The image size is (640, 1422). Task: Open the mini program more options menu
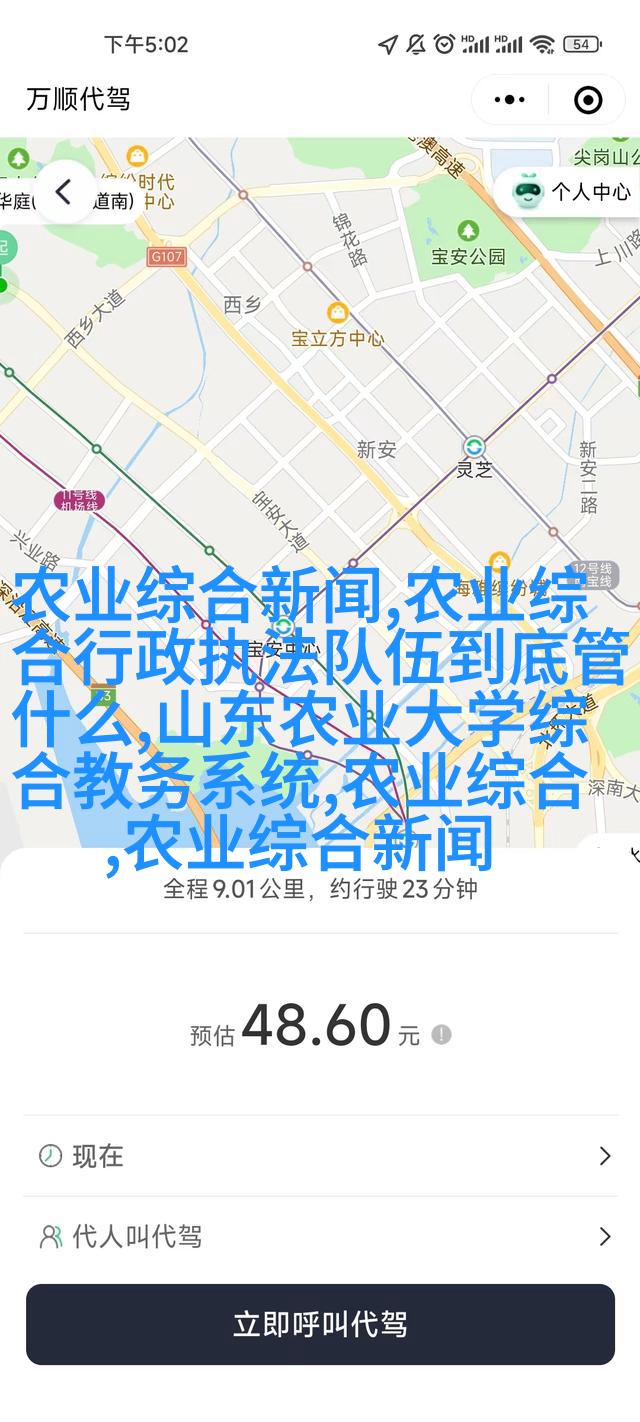(x=510, y=99)
